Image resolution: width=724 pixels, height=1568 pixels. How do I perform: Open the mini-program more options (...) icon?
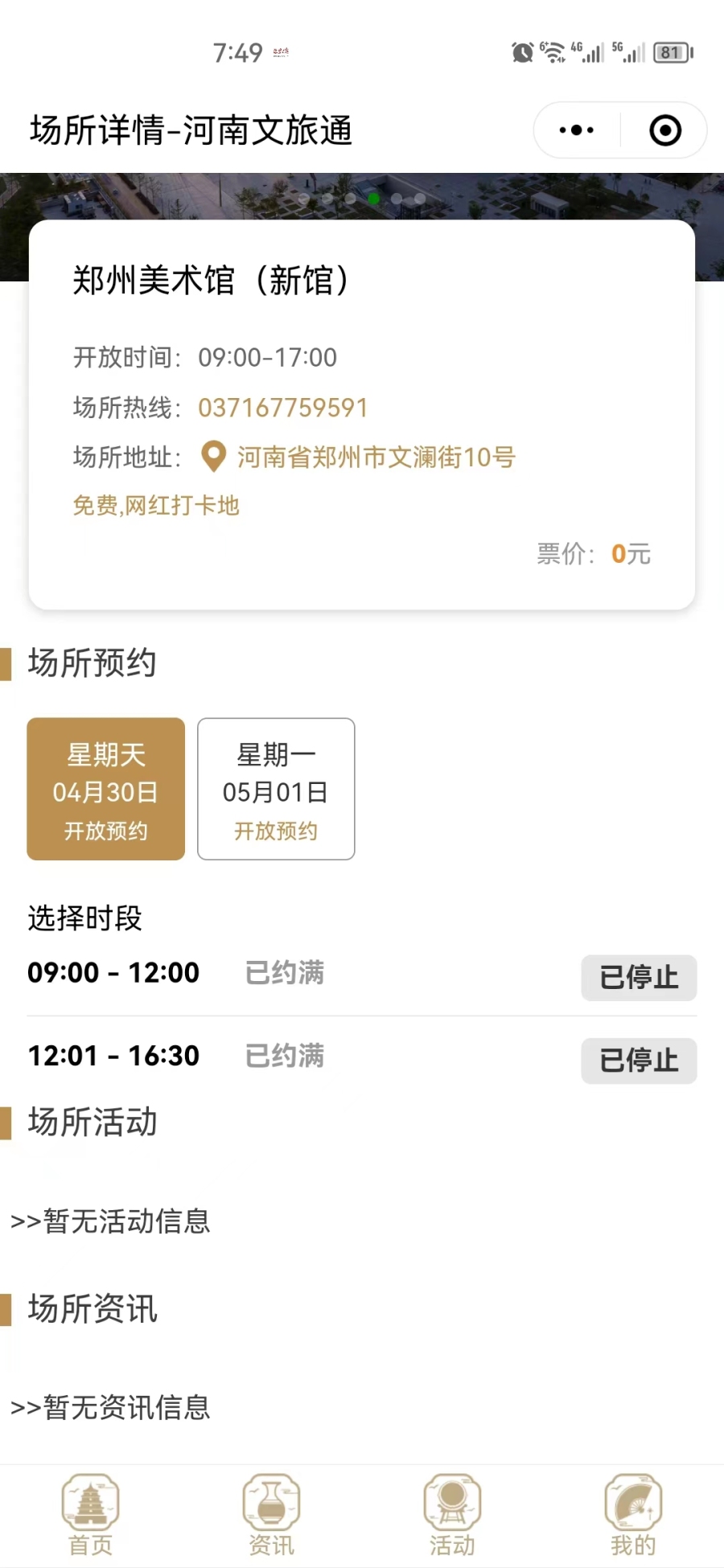pos(574,129)
